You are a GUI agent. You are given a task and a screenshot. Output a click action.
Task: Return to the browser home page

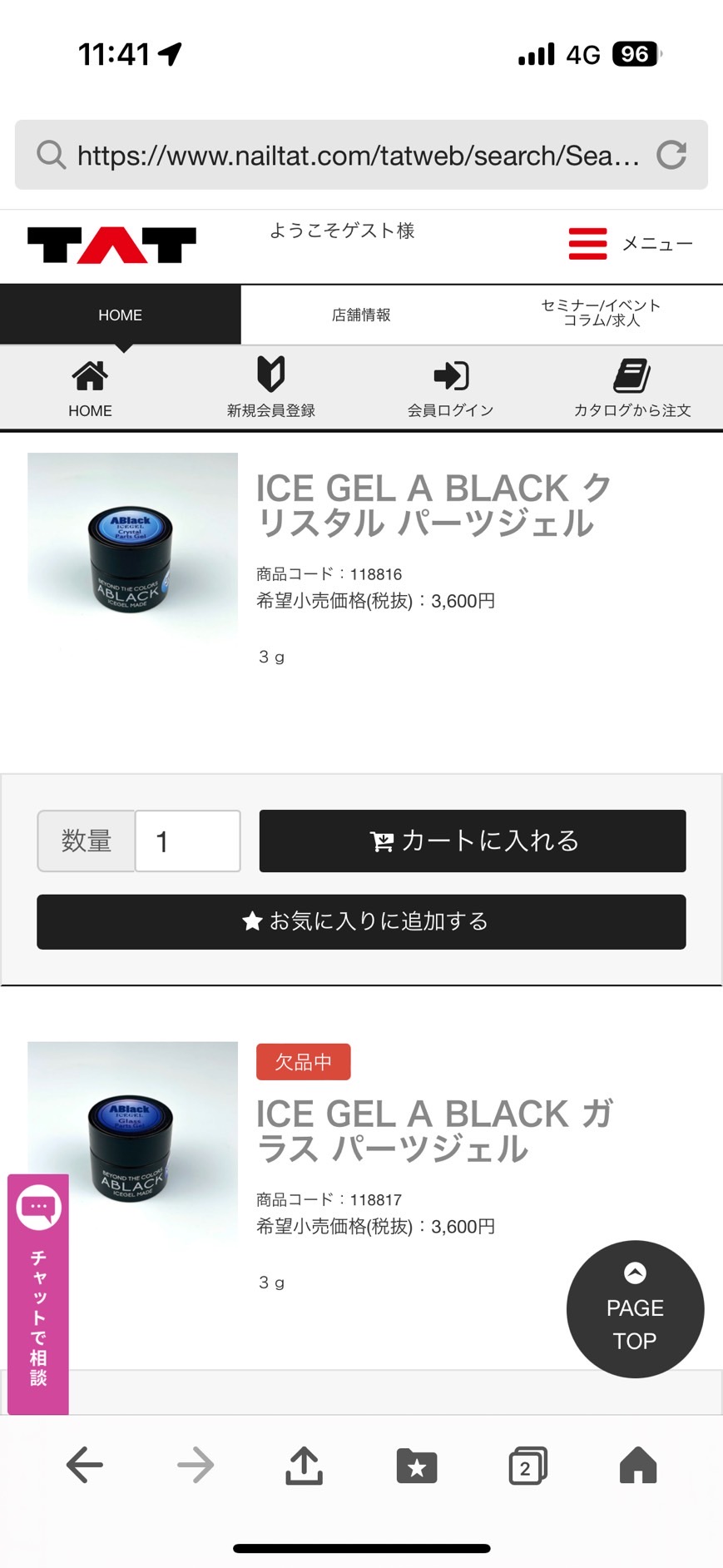[638, 1466]
